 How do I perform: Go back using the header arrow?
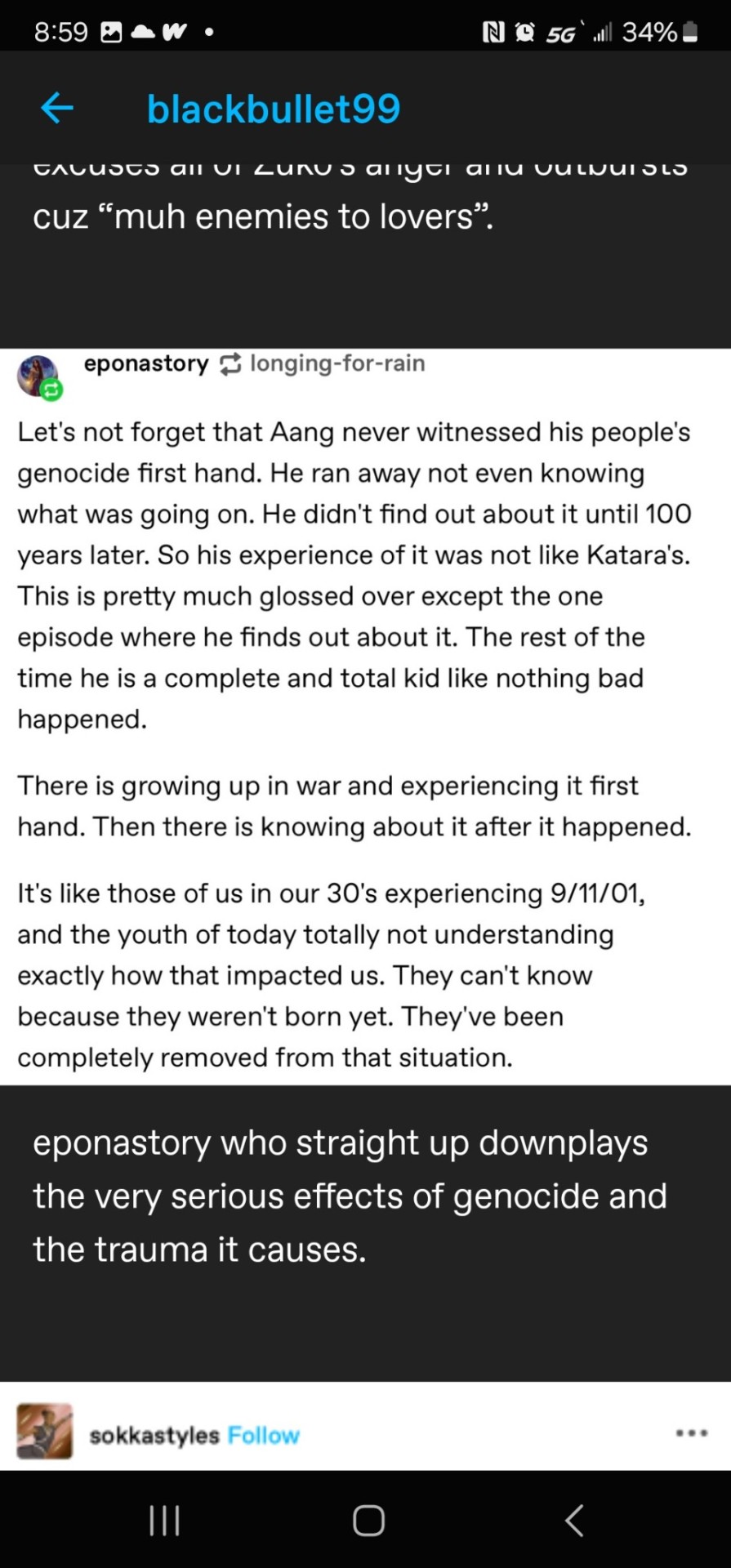coord(57,108)
